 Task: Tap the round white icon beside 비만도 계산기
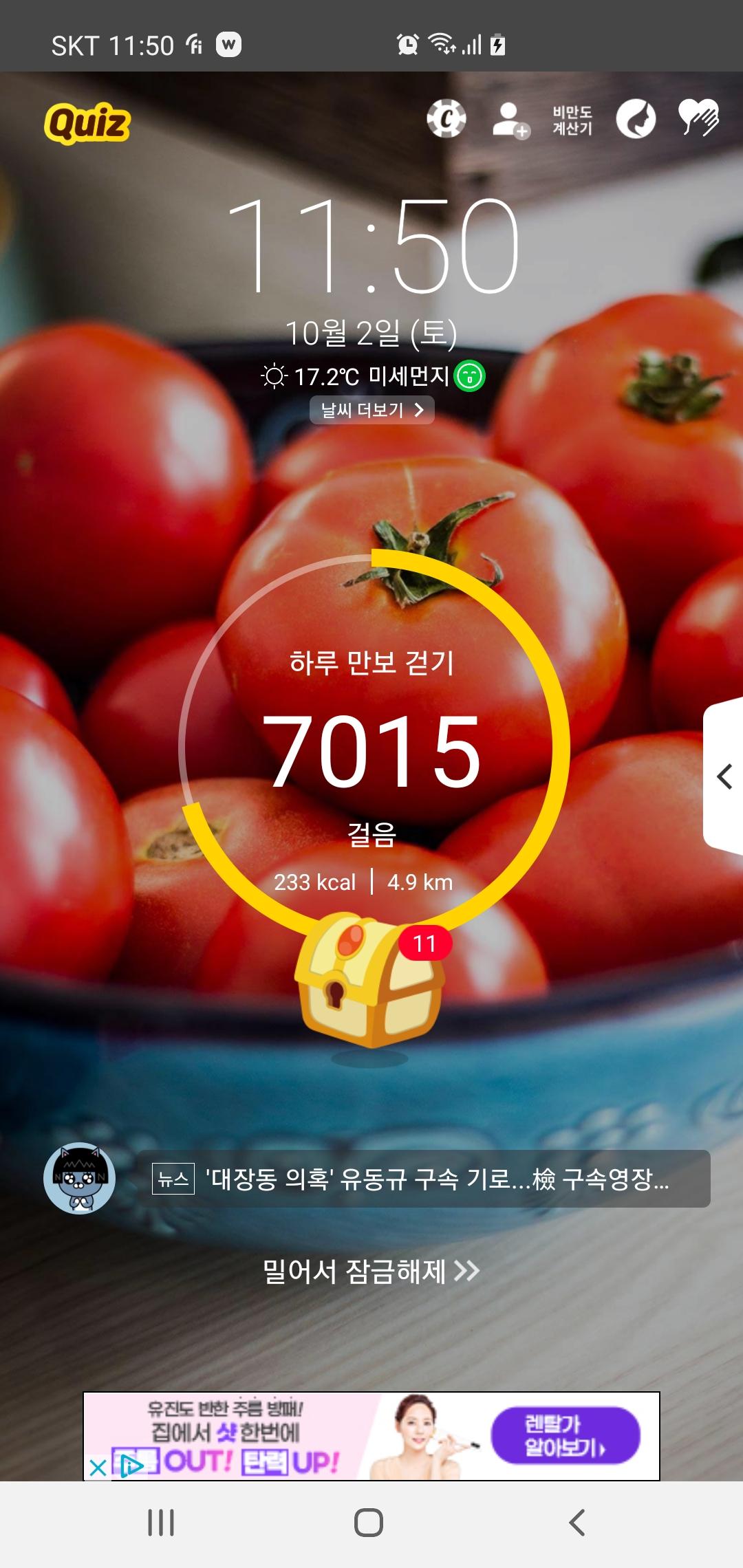[636, 119]
